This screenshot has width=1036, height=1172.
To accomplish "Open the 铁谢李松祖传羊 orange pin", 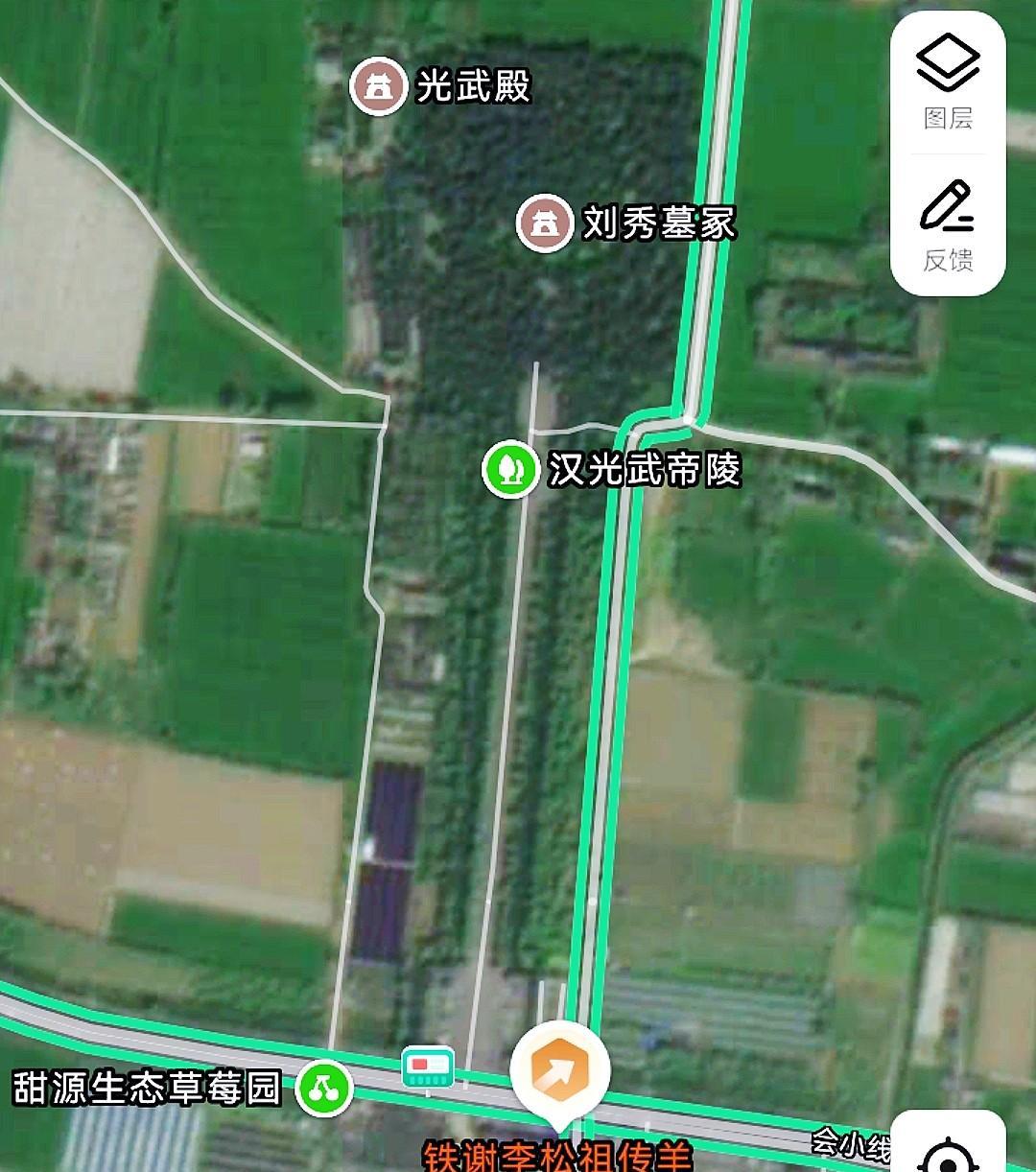I will 560,1070.
